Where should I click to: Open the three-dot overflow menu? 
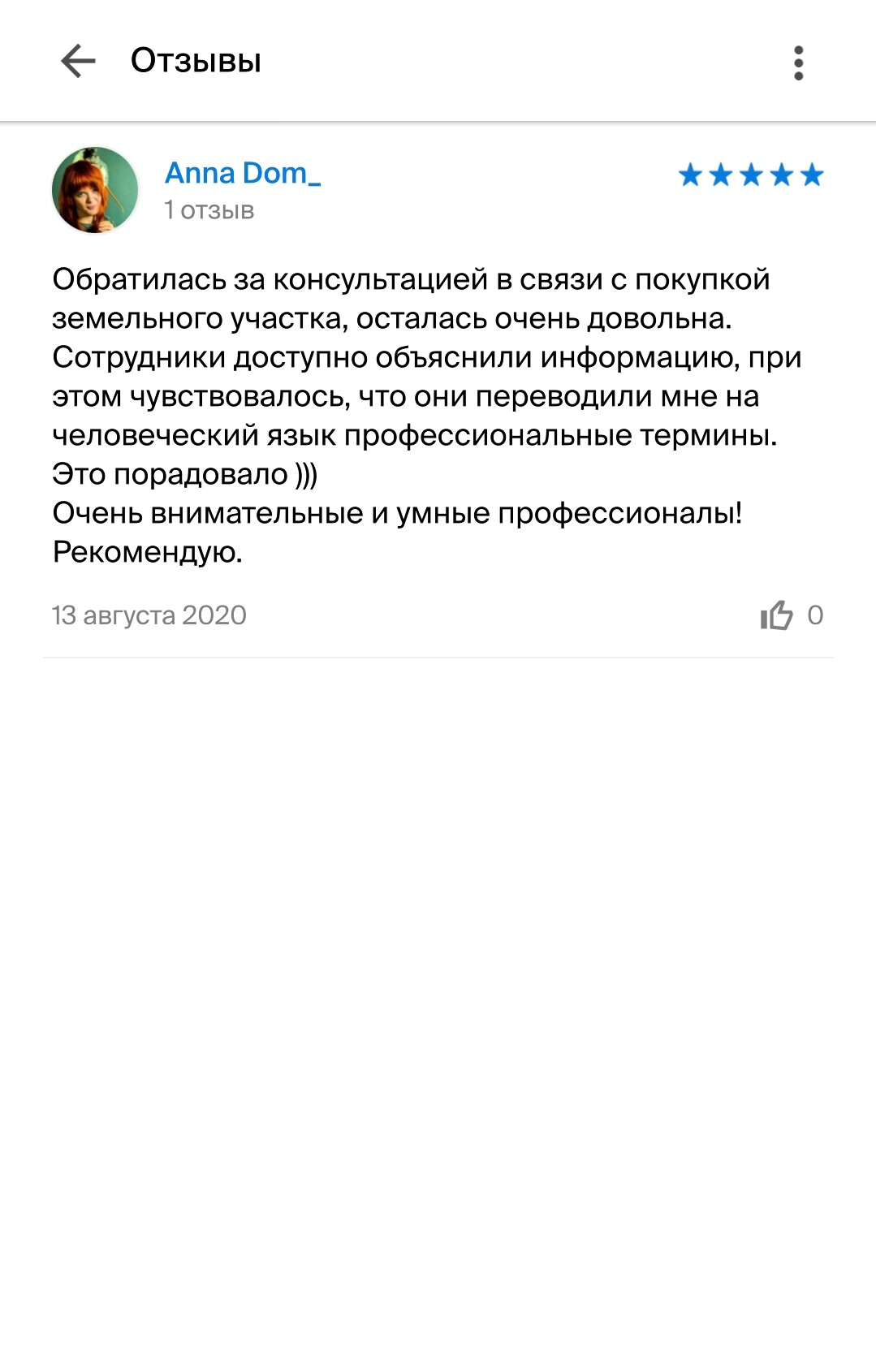[x=798, y=63]
